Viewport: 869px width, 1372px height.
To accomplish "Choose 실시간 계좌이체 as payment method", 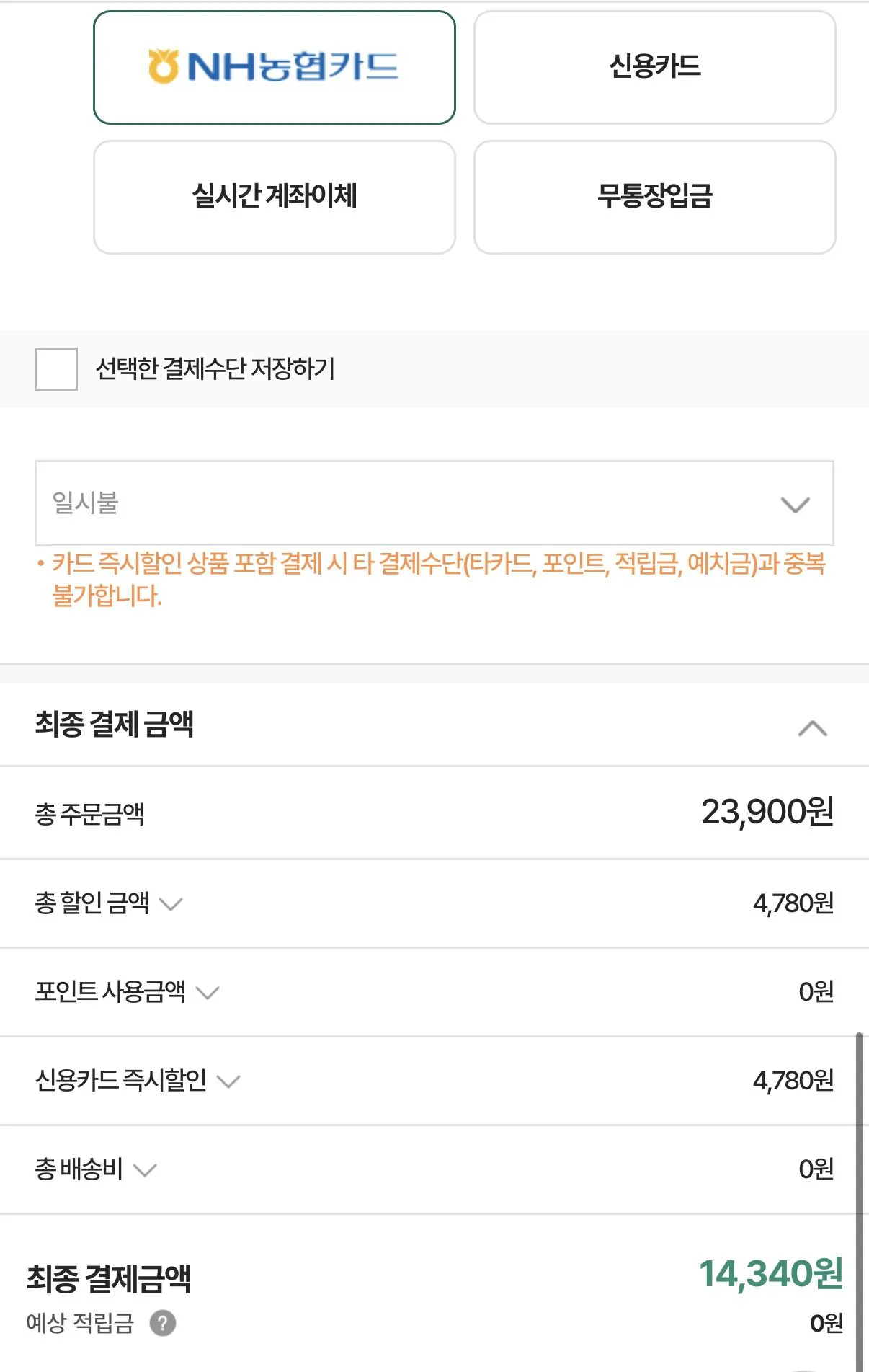I will 274,195.
